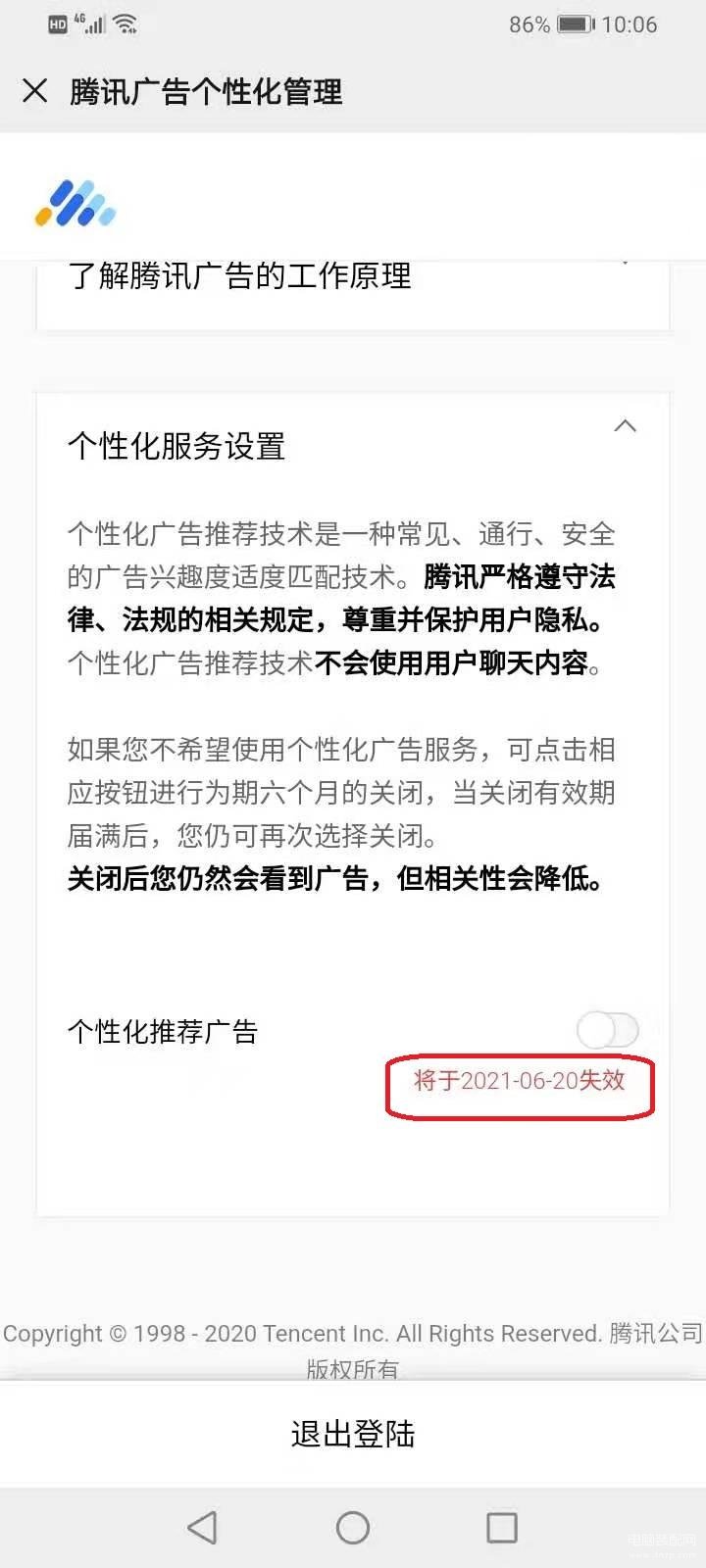
Task: Close the 腾讯广告个性化管理 page
Action: click(x=34, y=91)
